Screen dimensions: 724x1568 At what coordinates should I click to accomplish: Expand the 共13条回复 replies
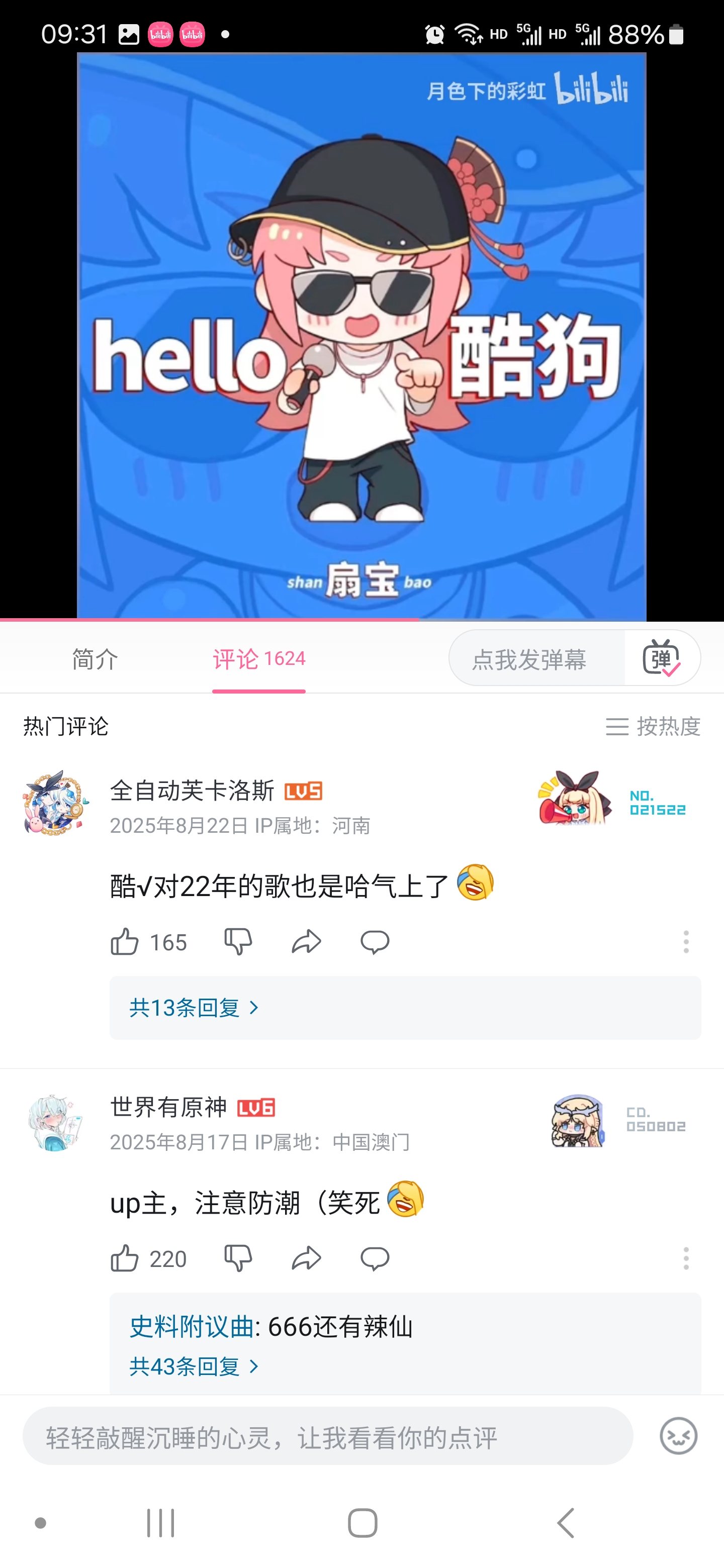tap(194, 1008)
